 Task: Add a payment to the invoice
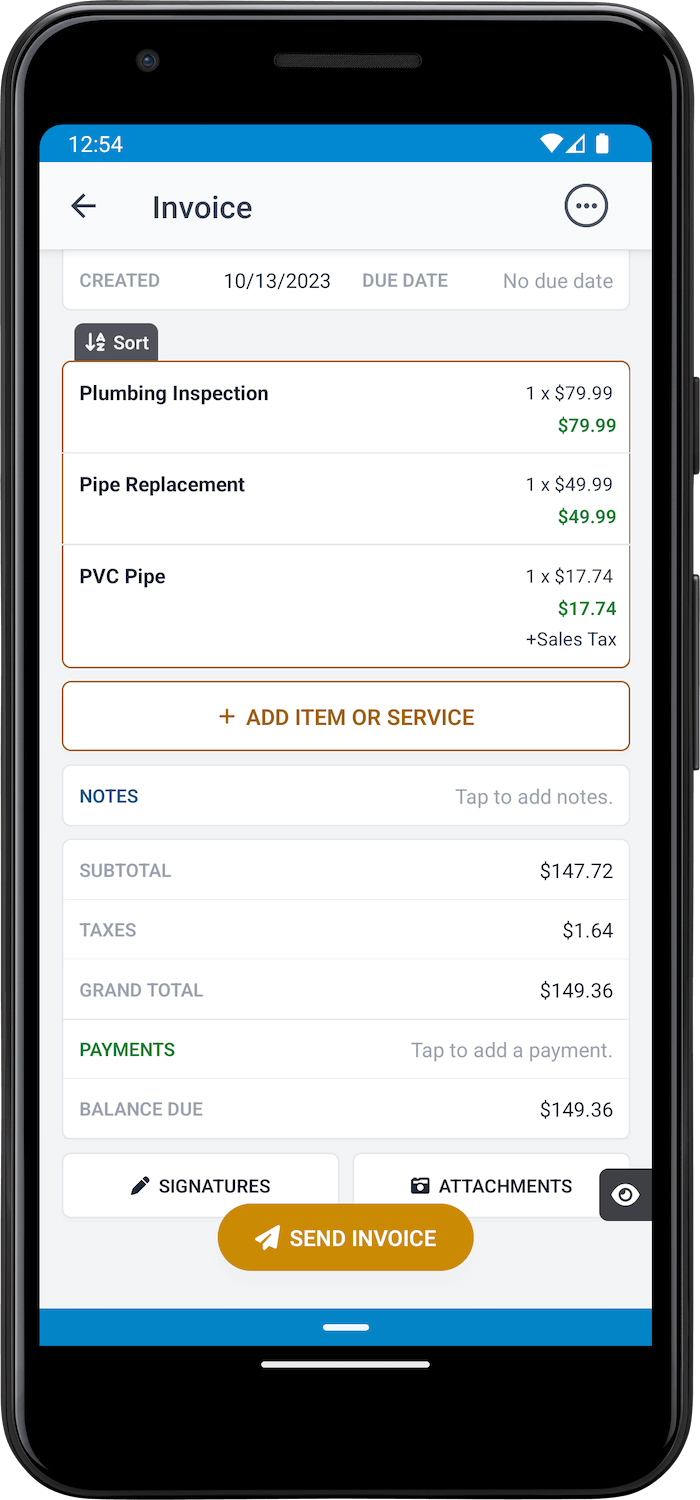coord(346,1050)
